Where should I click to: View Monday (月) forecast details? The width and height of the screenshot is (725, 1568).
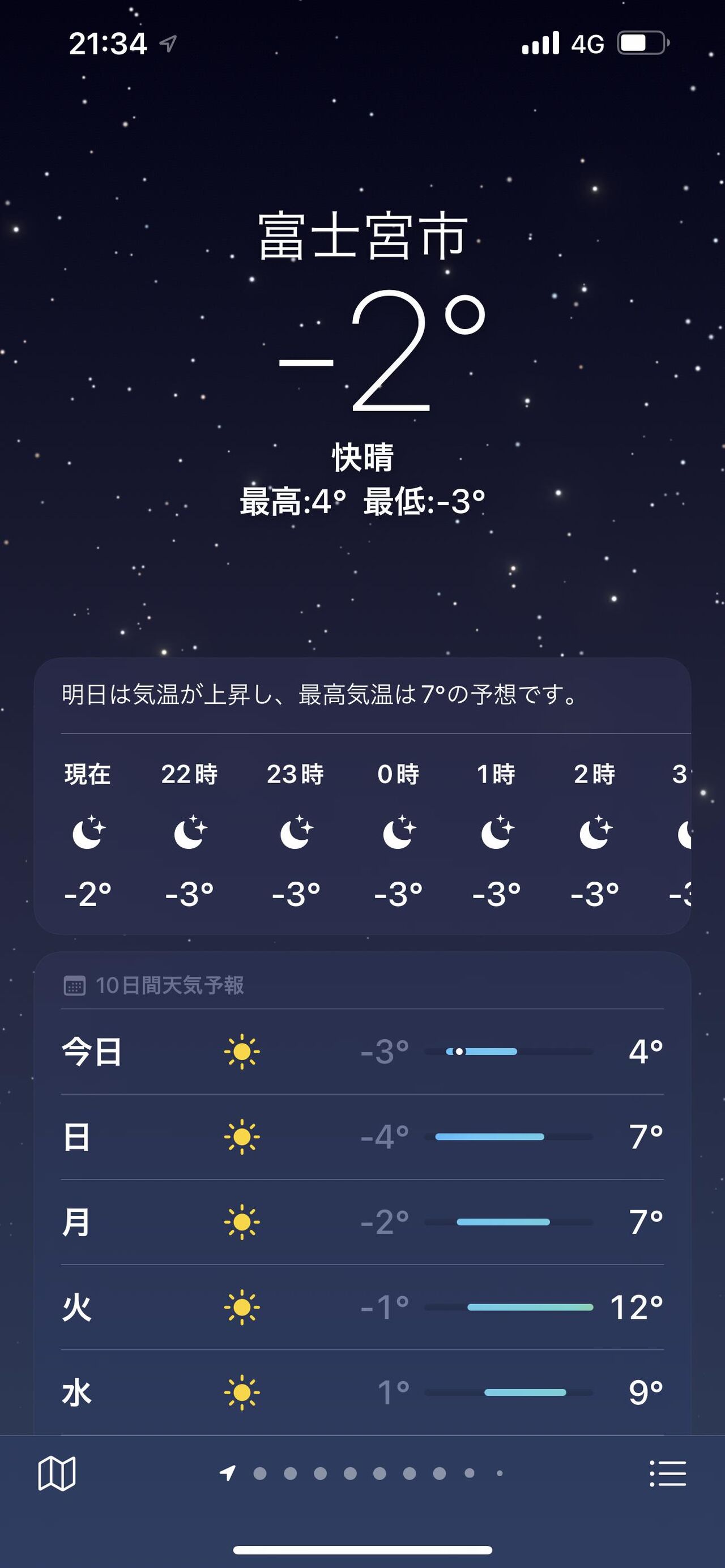pos(362,1221)
